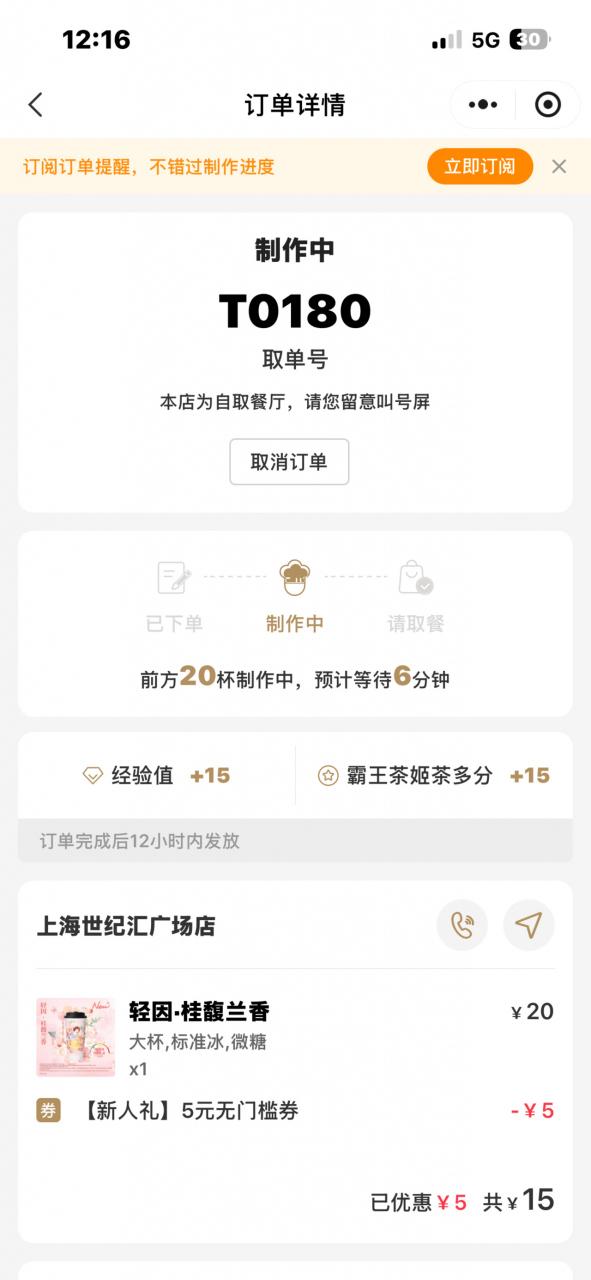The image size is (591, 1280).
Task: Navigate to the store via arrow icon
Action: tap(529, 926)
